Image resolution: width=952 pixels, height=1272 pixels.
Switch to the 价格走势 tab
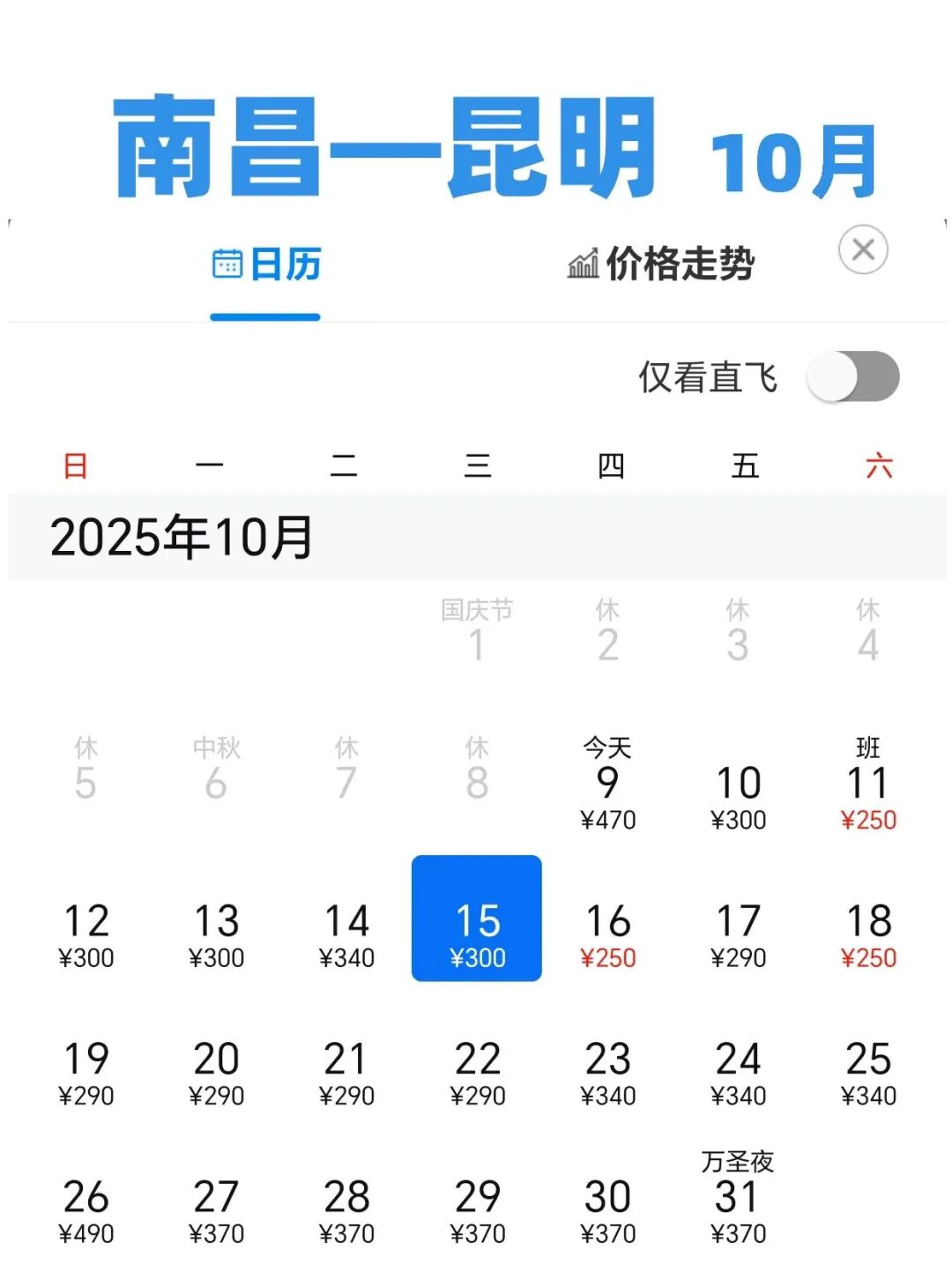(x=661, y=264)
